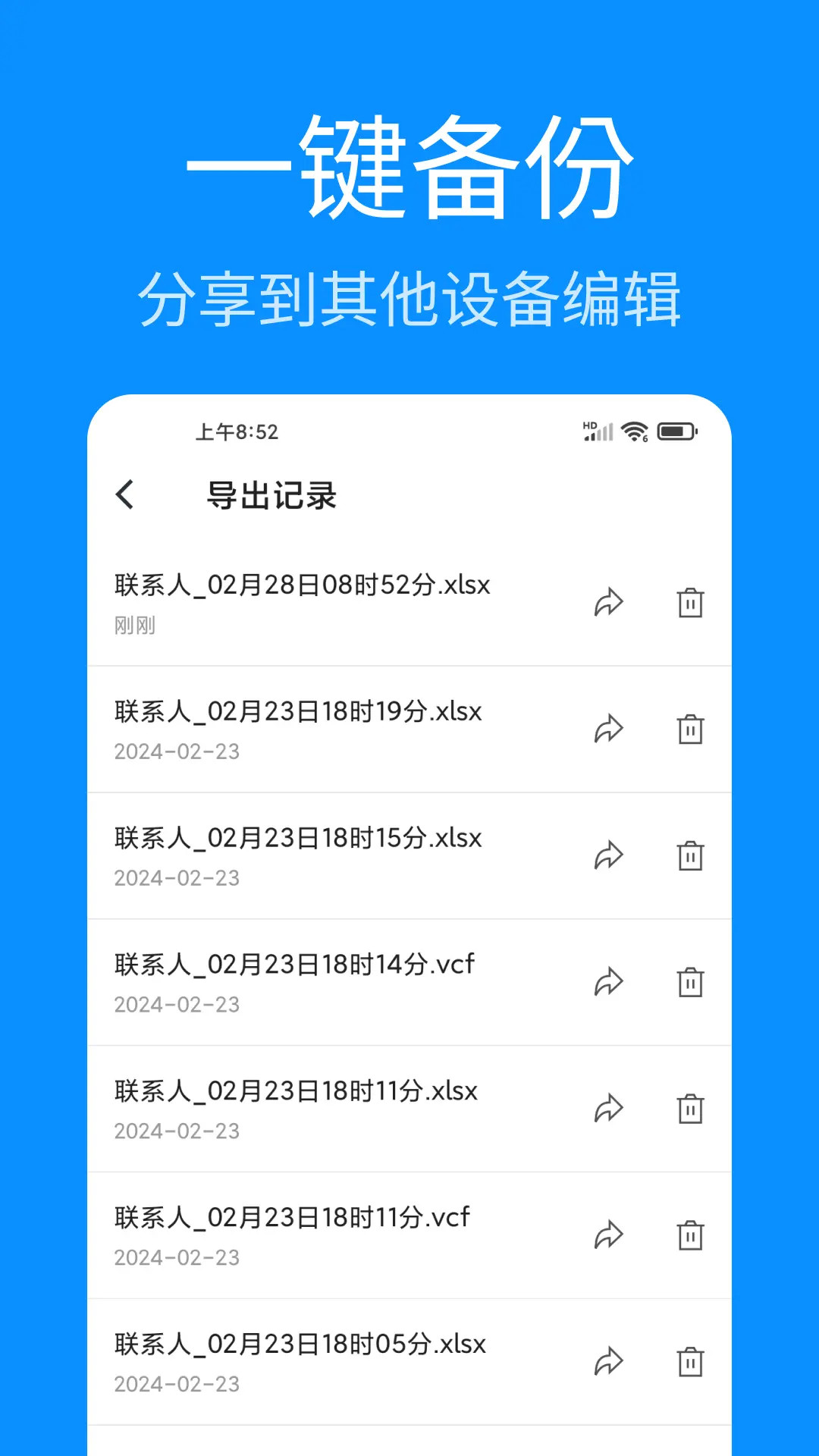Tap the back arrow to leave 导出记录

(x=127, y=493)
